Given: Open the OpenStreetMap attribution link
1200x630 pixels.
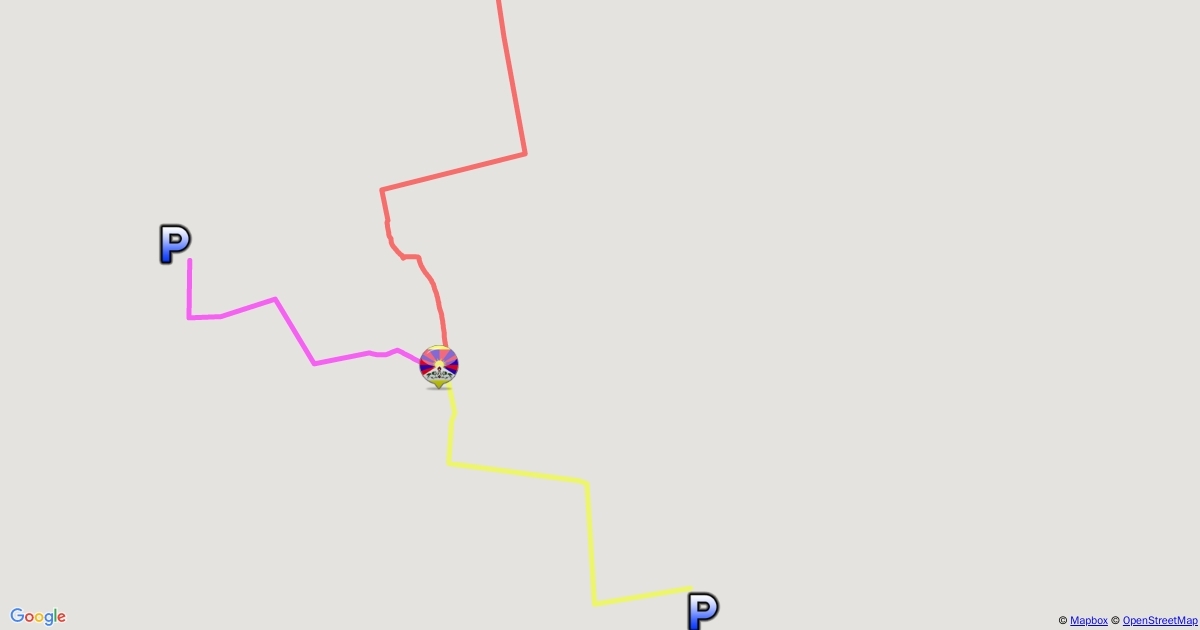Looking at the screenshot, I should tap(1159, 621).
